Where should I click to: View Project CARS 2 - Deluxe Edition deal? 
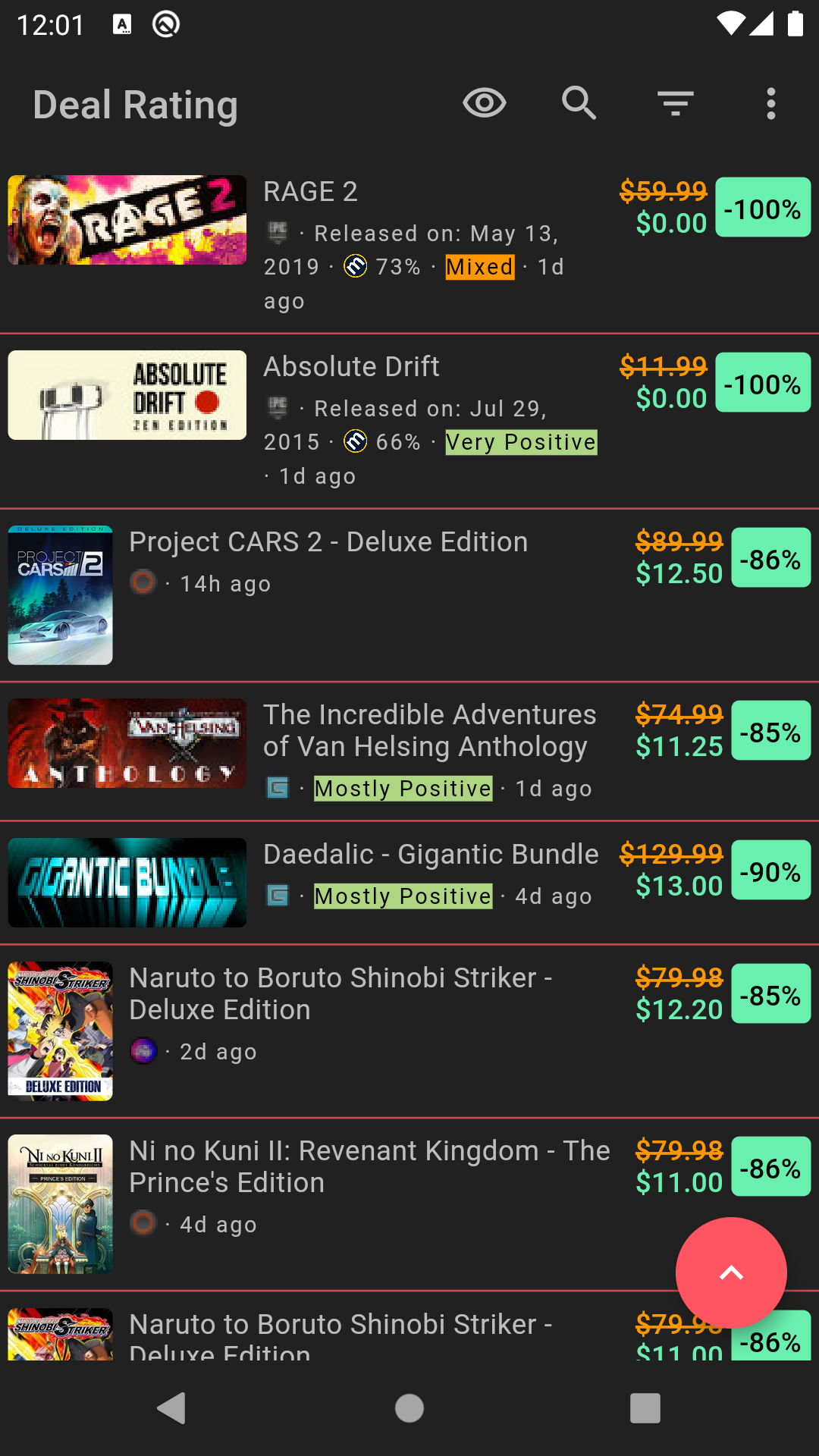pyautogui.click(x=409, y=595)
